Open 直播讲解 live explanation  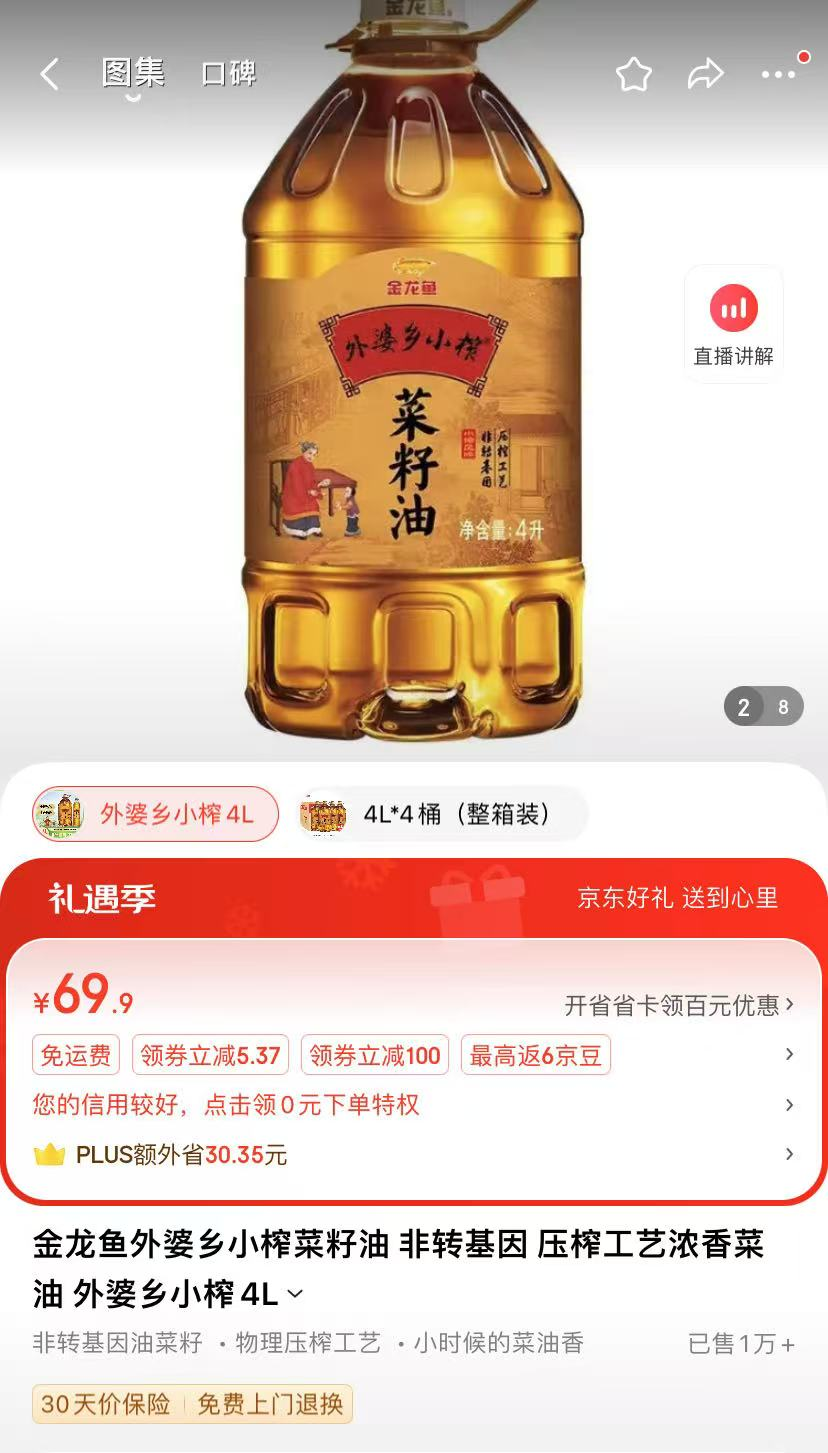click(x=733, y=324)
